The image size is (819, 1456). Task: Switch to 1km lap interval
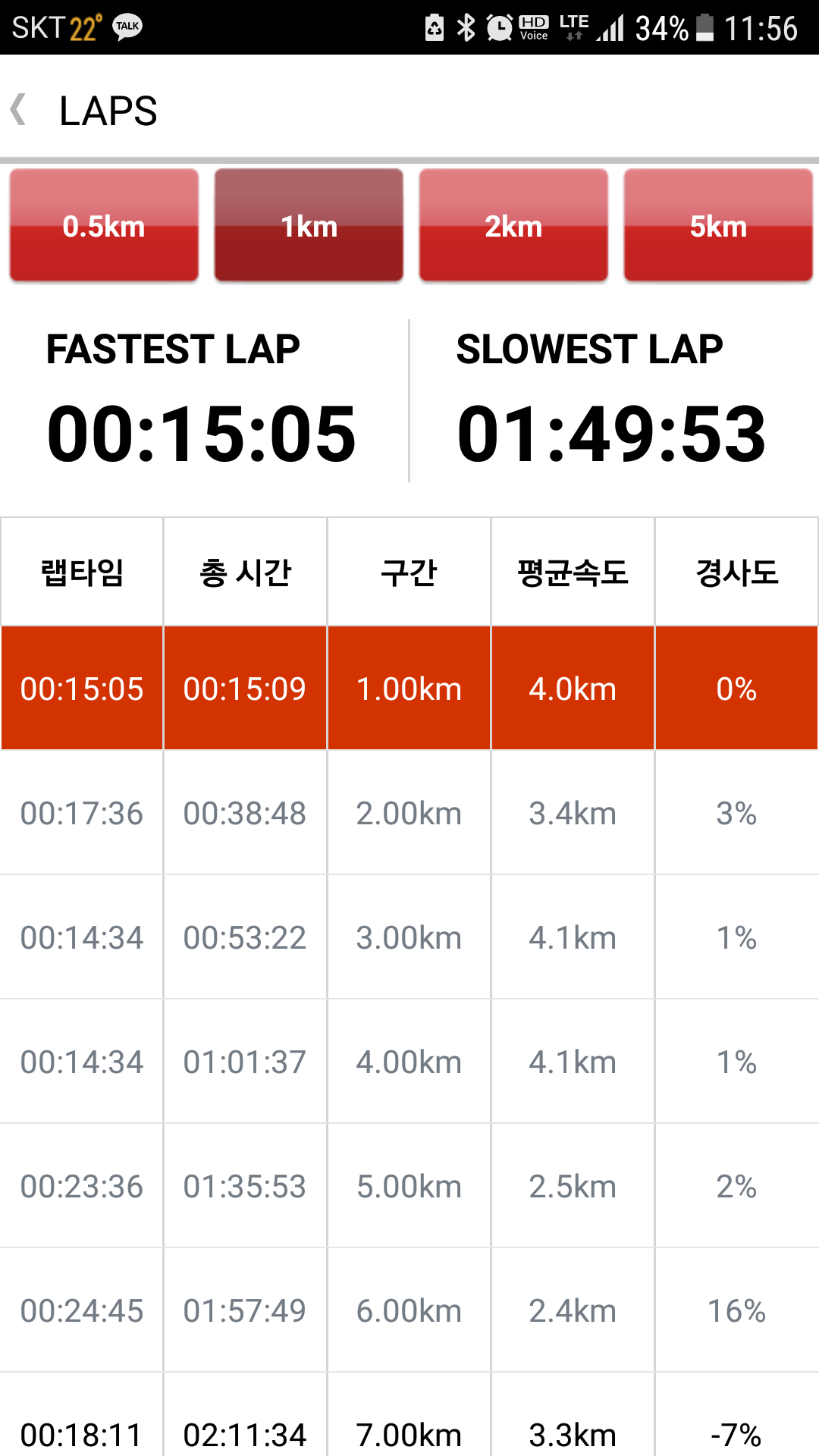(309, 225)
